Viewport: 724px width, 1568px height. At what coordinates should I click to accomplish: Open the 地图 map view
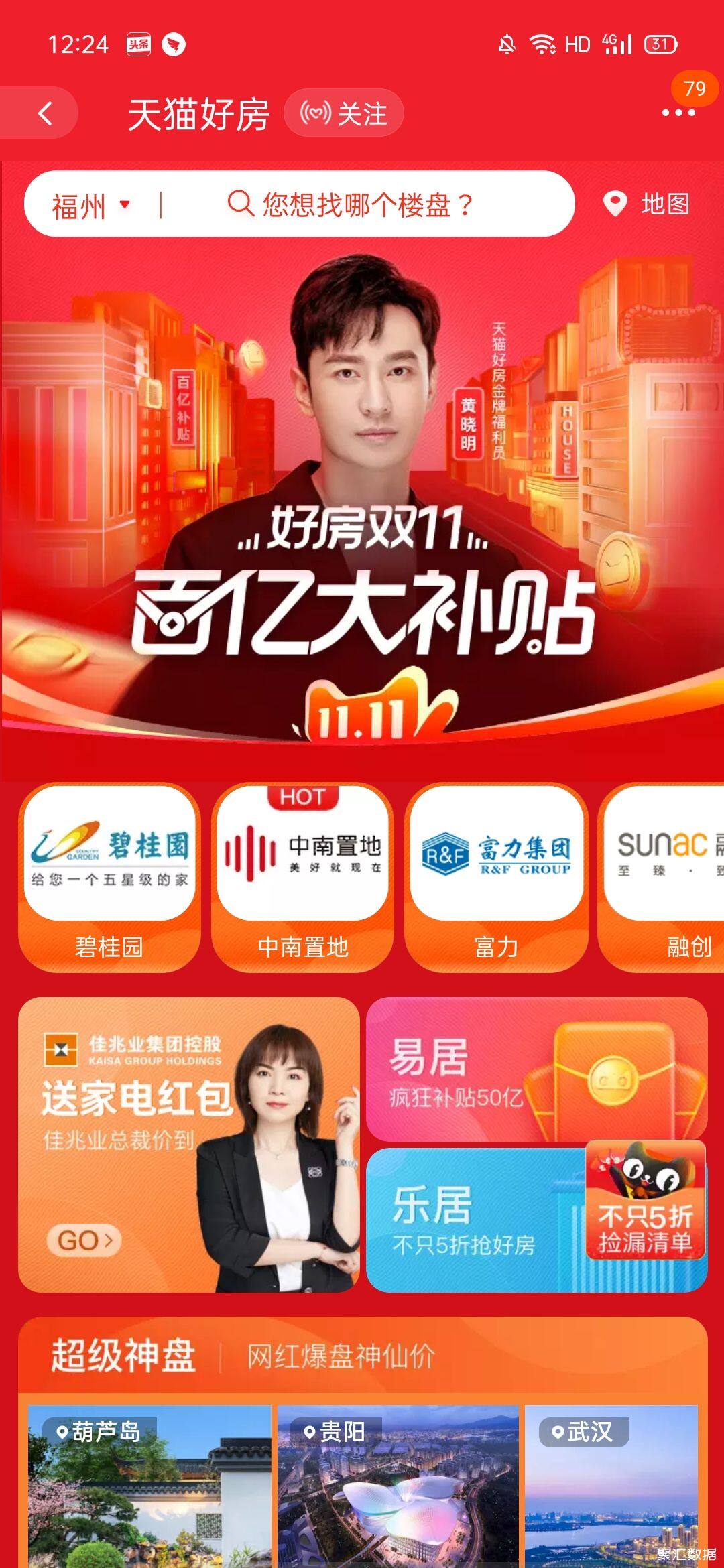tap(647, 204)
